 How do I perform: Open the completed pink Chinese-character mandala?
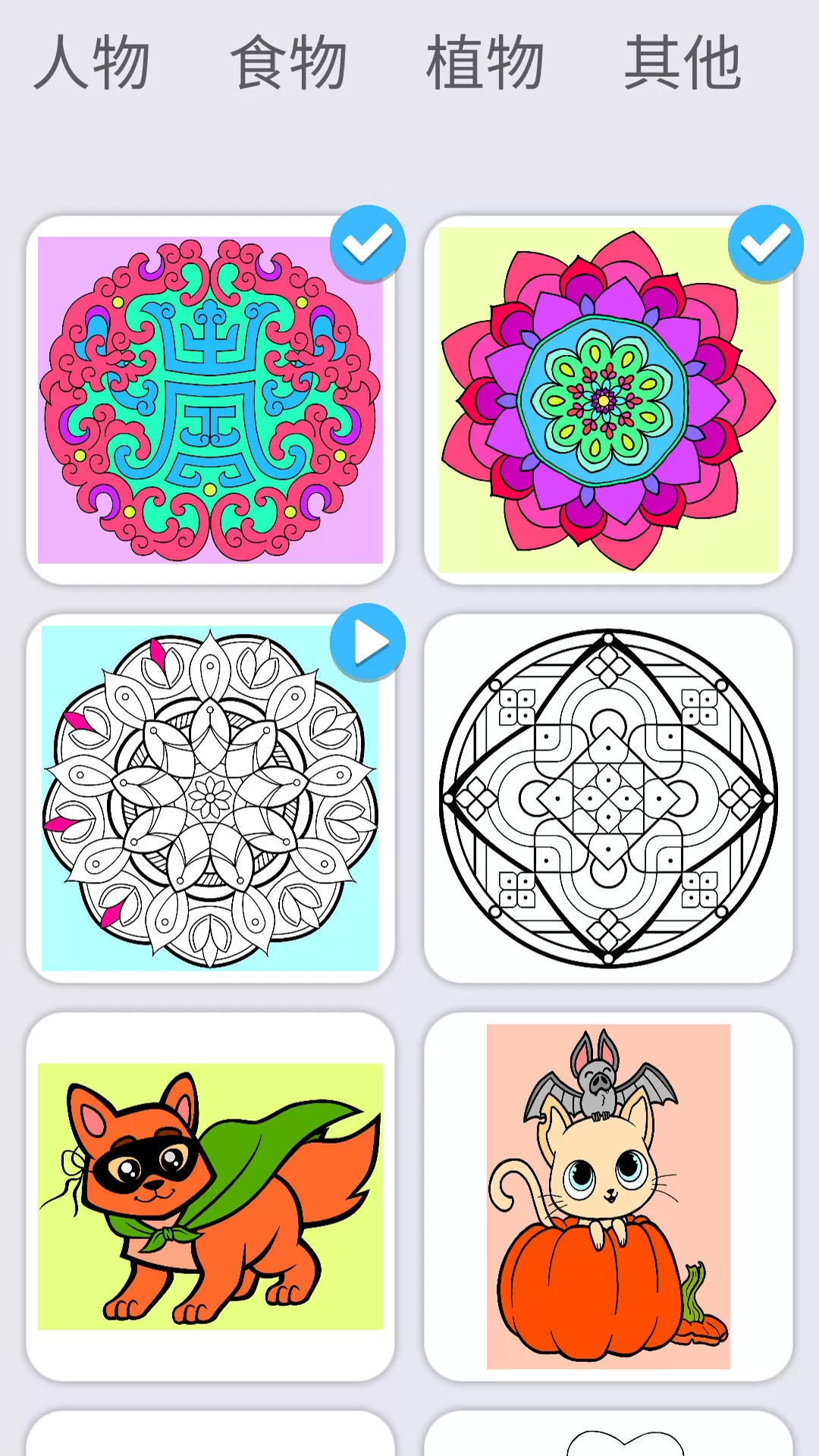click(210, 400)
